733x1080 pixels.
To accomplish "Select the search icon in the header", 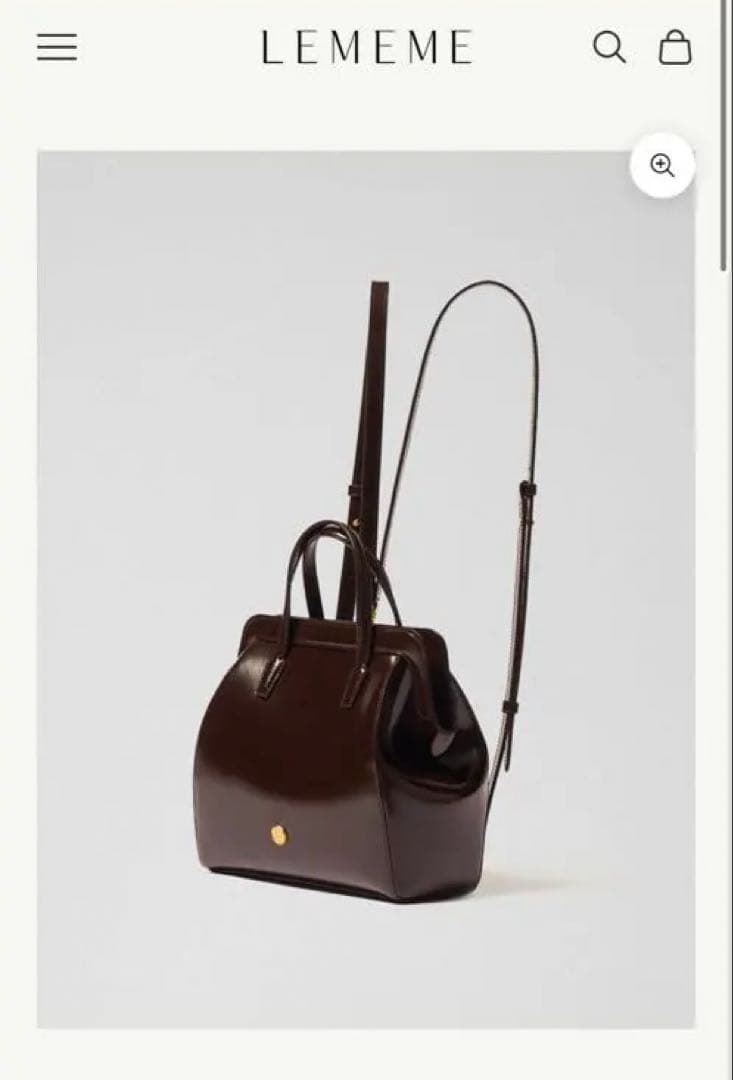I will [611, 46].
